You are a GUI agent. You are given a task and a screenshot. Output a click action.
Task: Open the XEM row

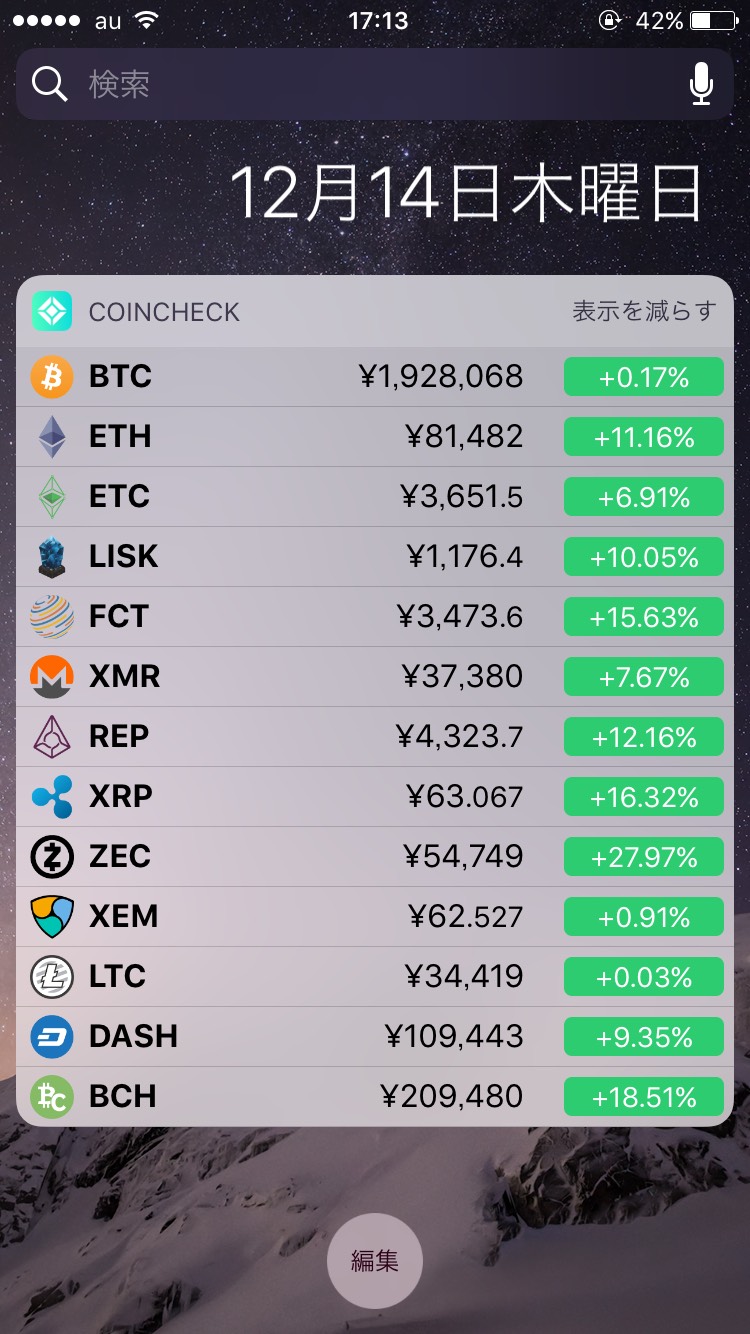[375, 917]
